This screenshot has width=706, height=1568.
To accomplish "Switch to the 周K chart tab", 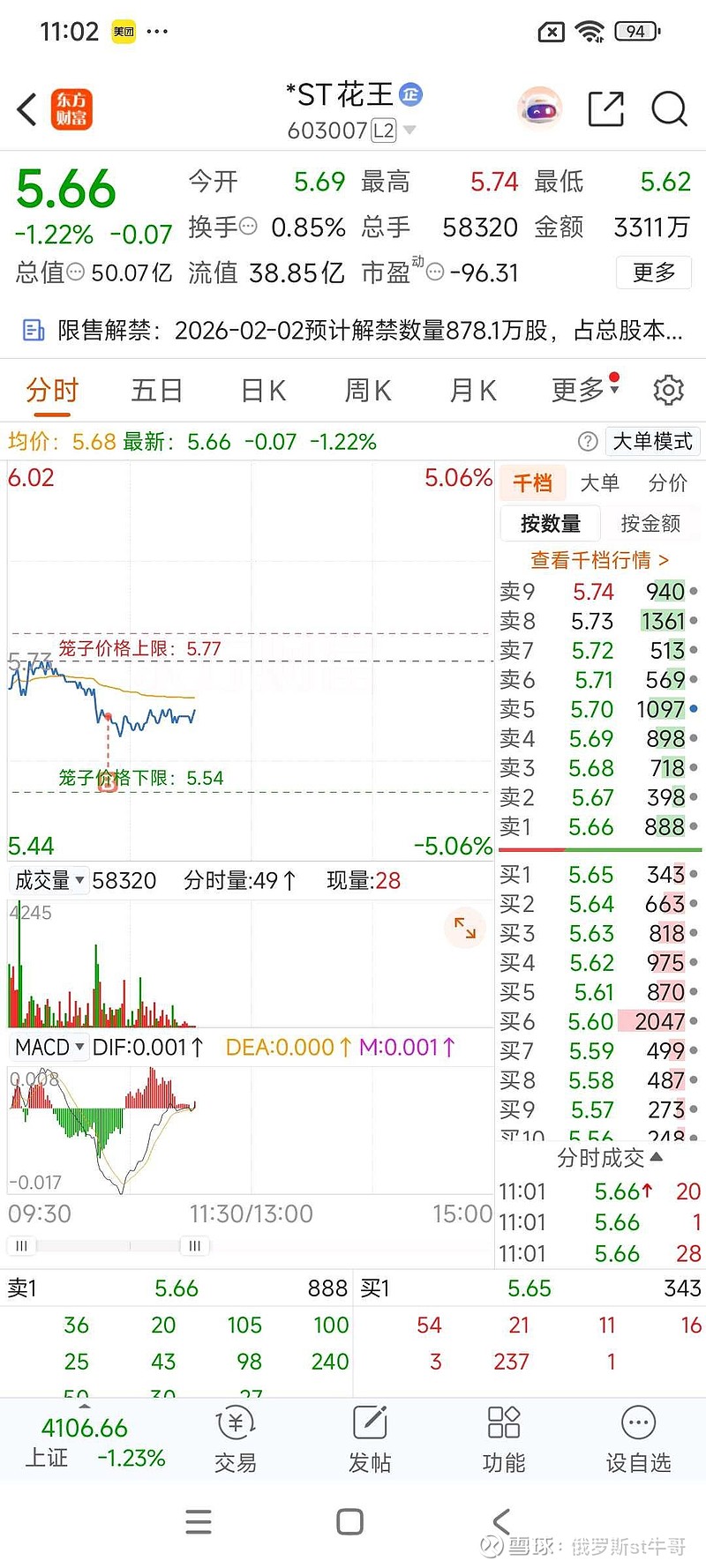I will point(367,390).
